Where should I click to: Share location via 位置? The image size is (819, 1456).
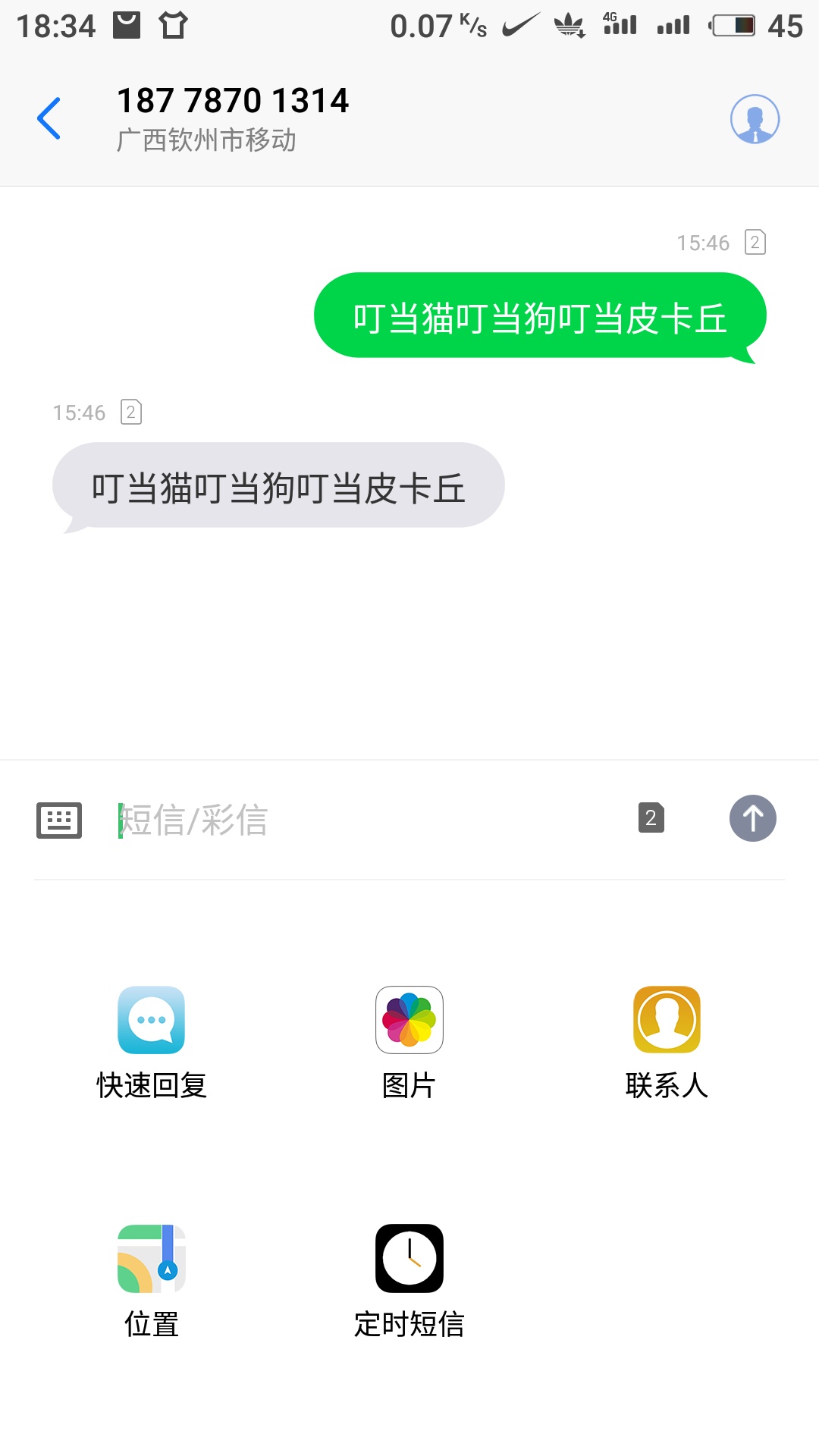(152, 1282)
